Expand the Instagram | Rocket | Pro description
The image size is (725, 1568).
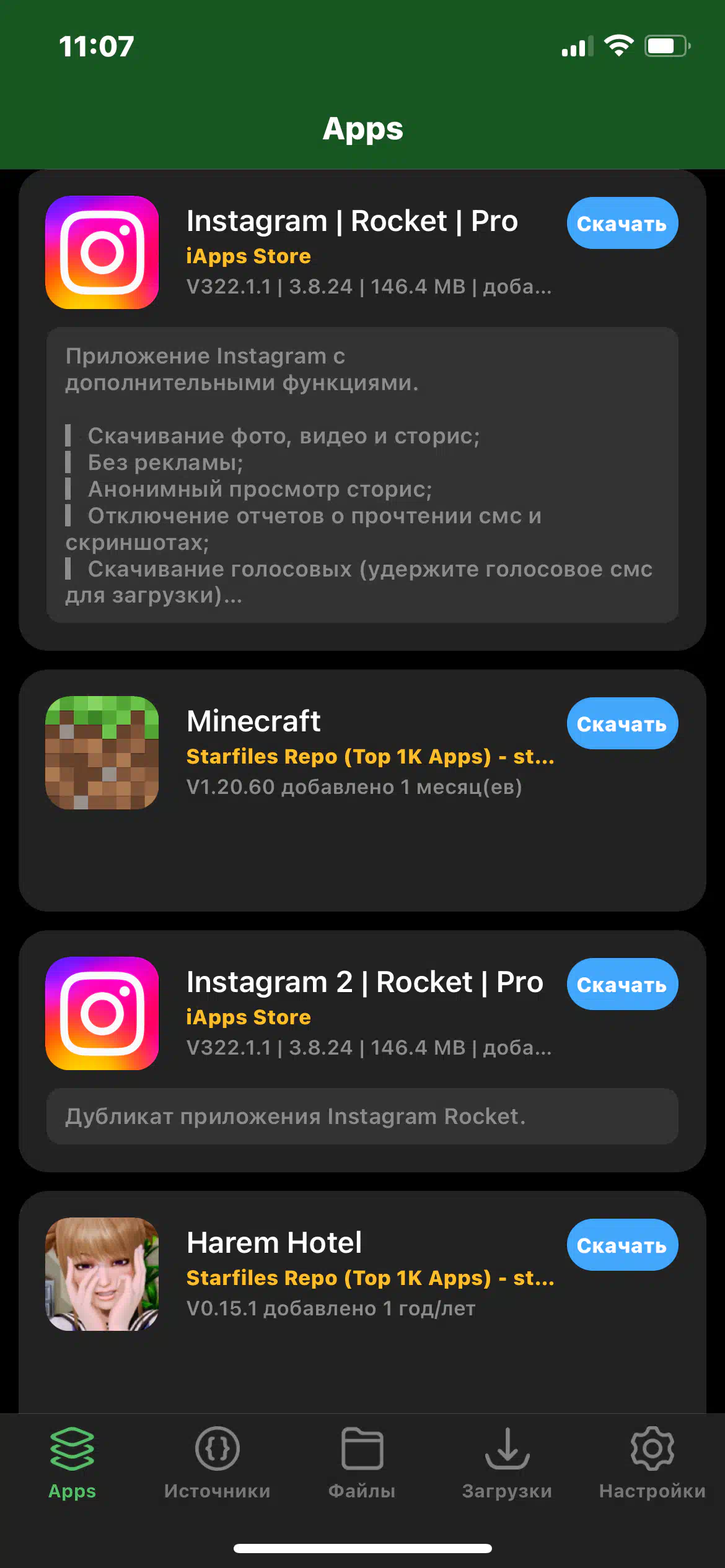(362, 475)
